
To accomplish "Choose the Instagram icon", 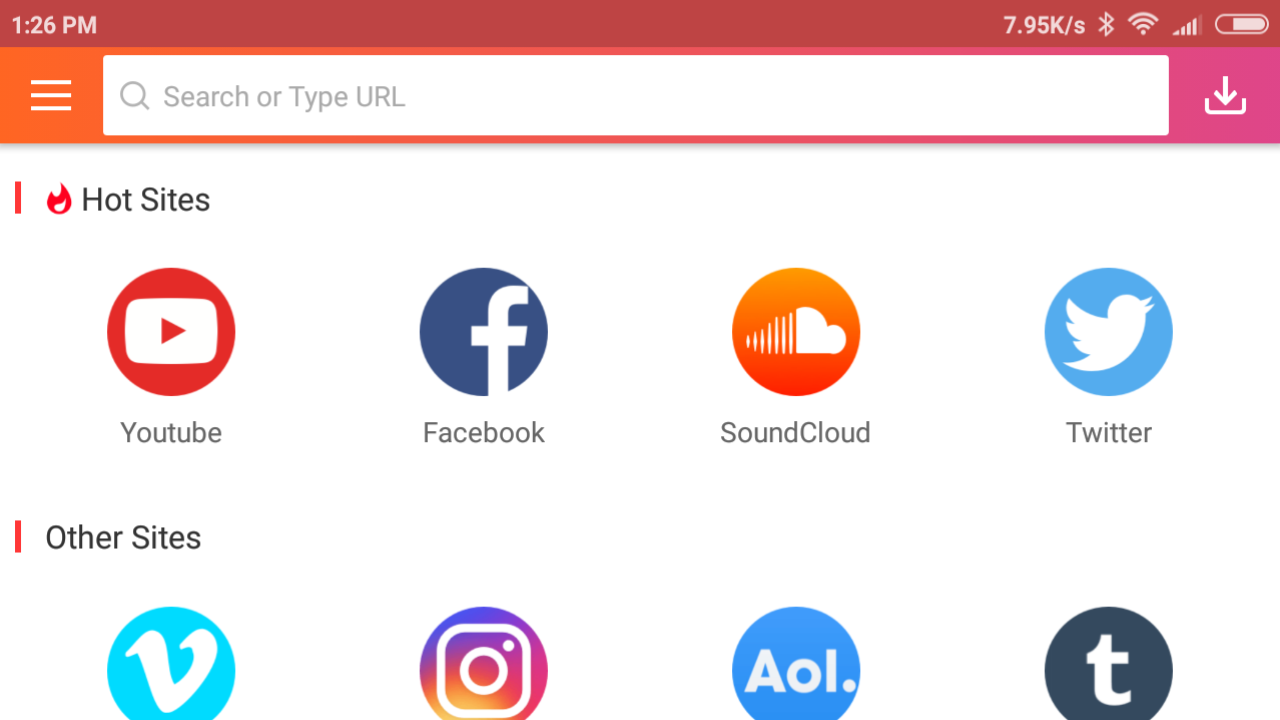I will pyautogui.click(x=484, y=667).
